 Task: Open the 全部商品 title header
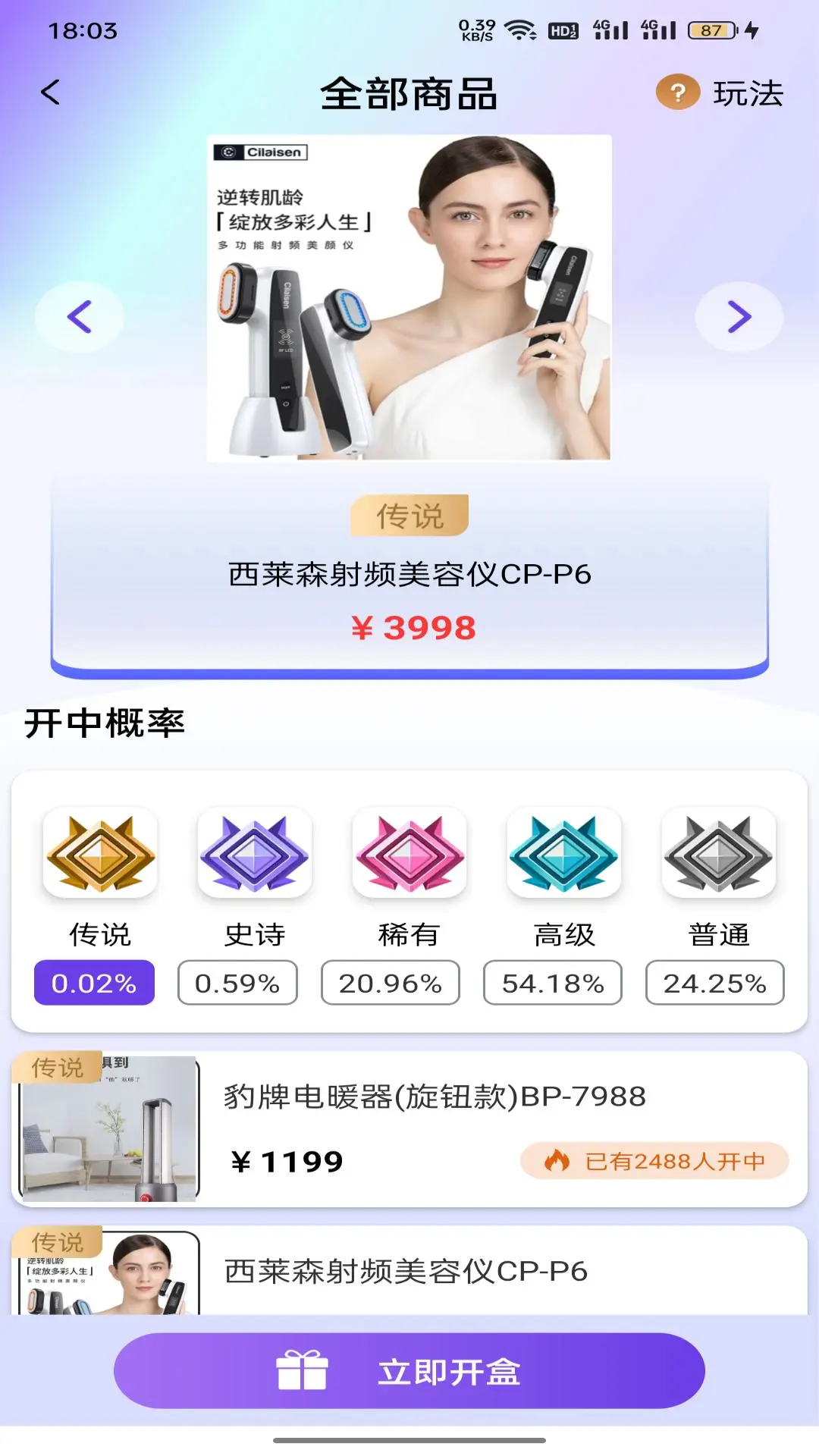tap(409, 93)
